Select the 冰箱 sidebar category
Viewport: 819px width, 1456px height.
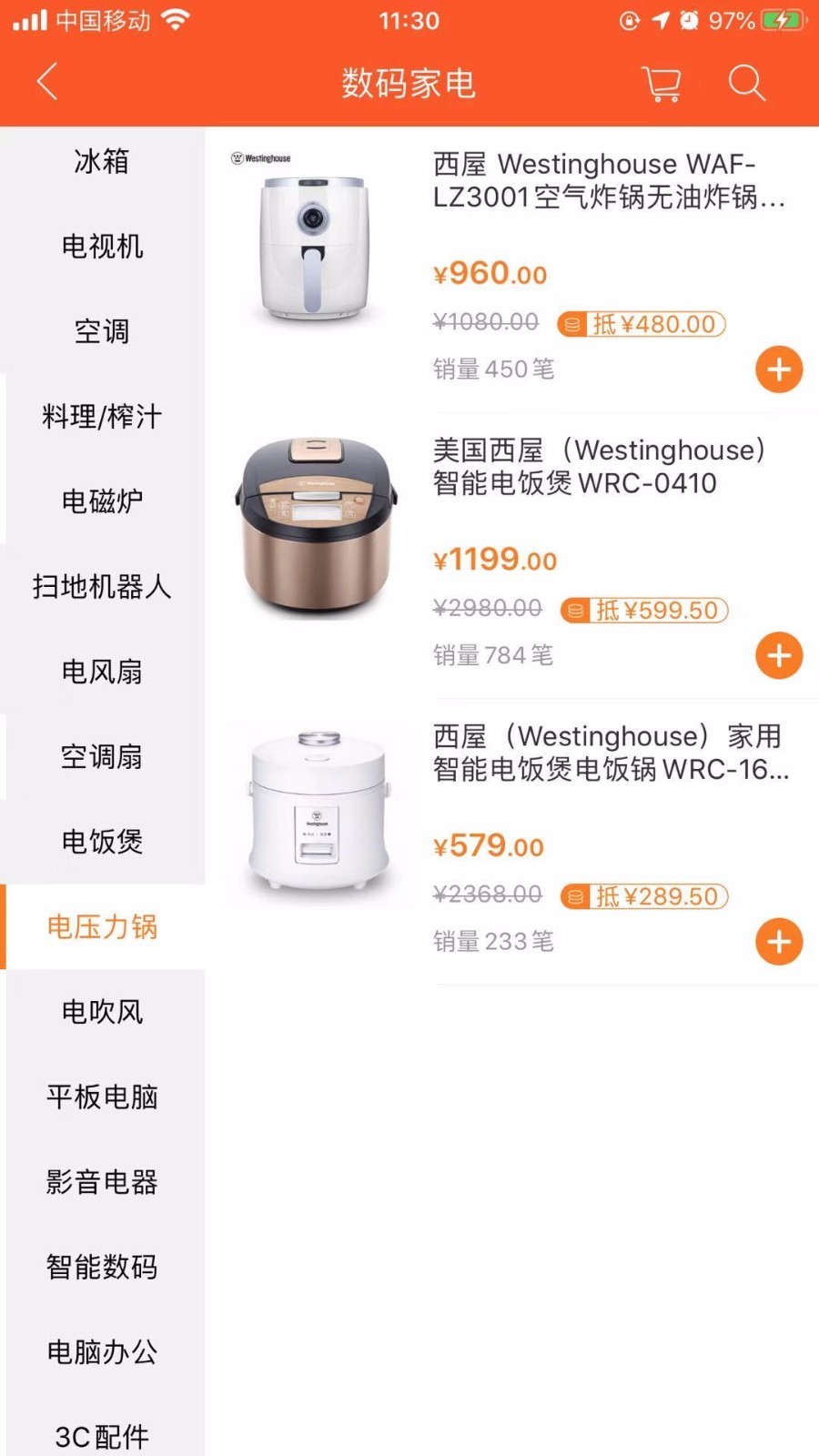100,161
